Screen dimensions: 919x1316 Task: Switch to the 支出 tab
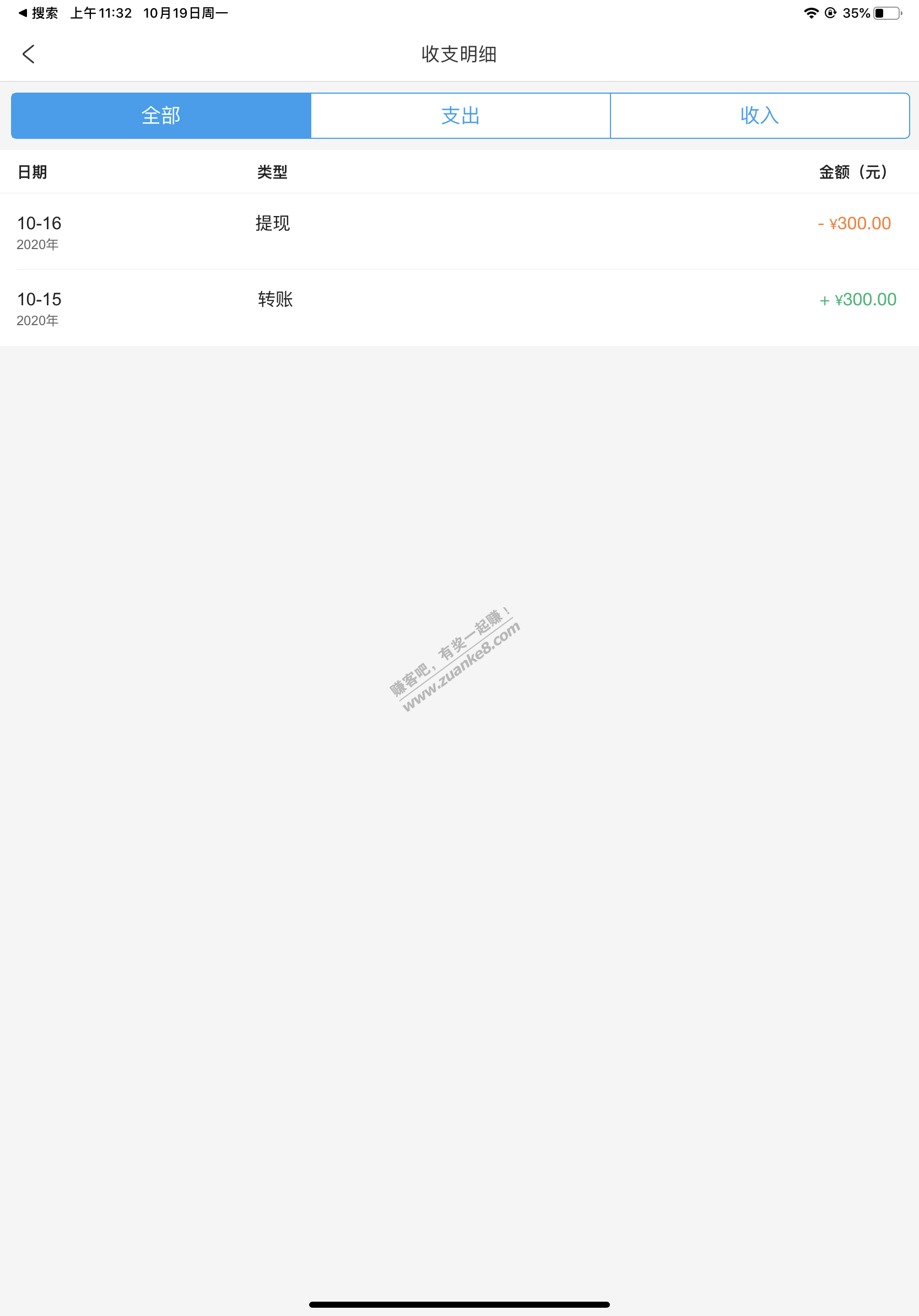[460, 116]
